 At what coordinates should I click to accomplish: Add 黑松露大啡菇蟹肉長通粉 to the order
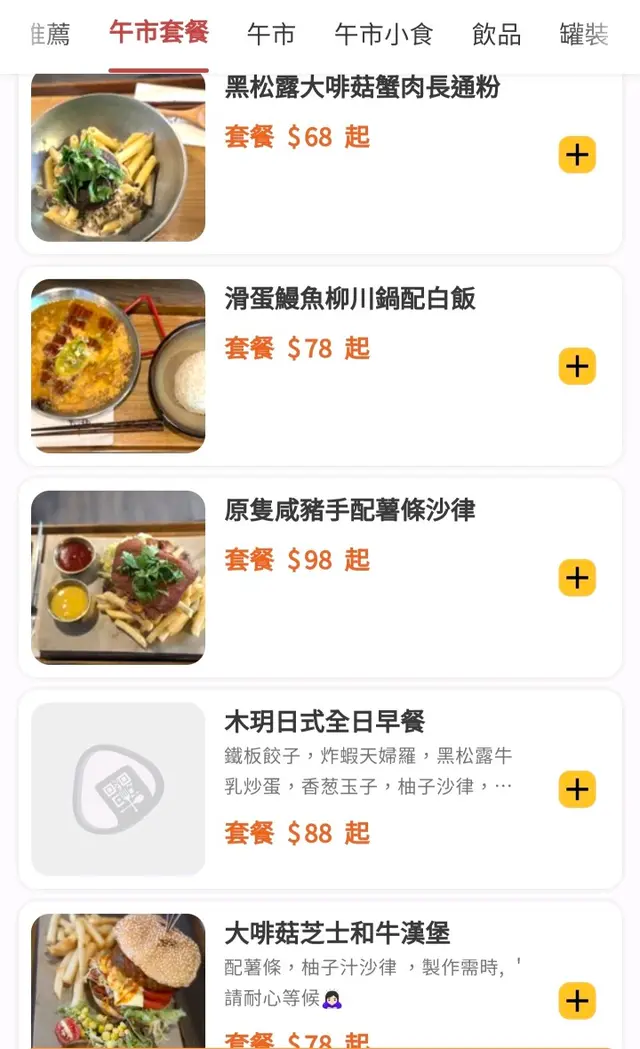(577, 155)
